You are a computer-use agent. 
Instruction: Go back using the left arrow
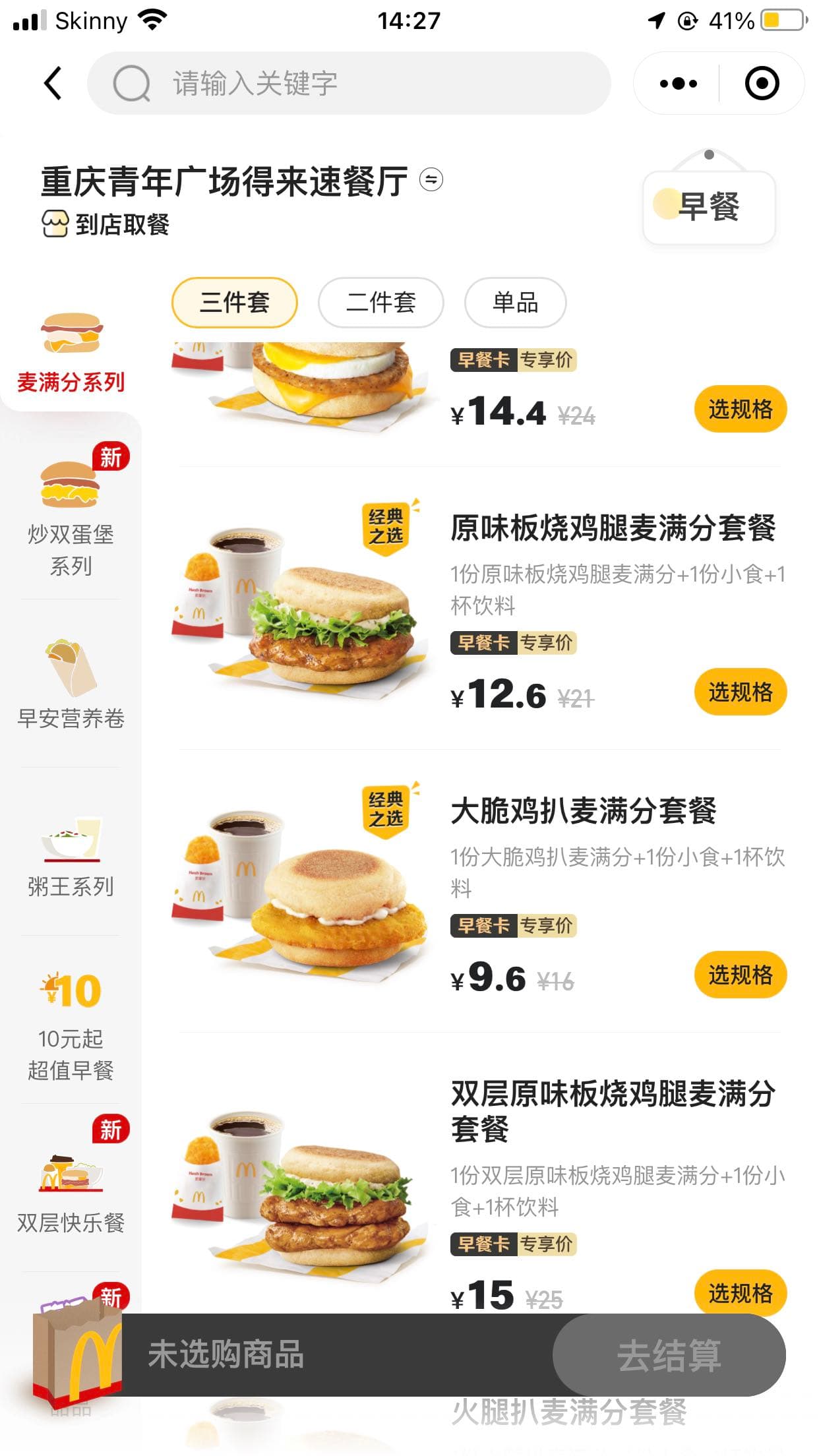pos(53,84)
